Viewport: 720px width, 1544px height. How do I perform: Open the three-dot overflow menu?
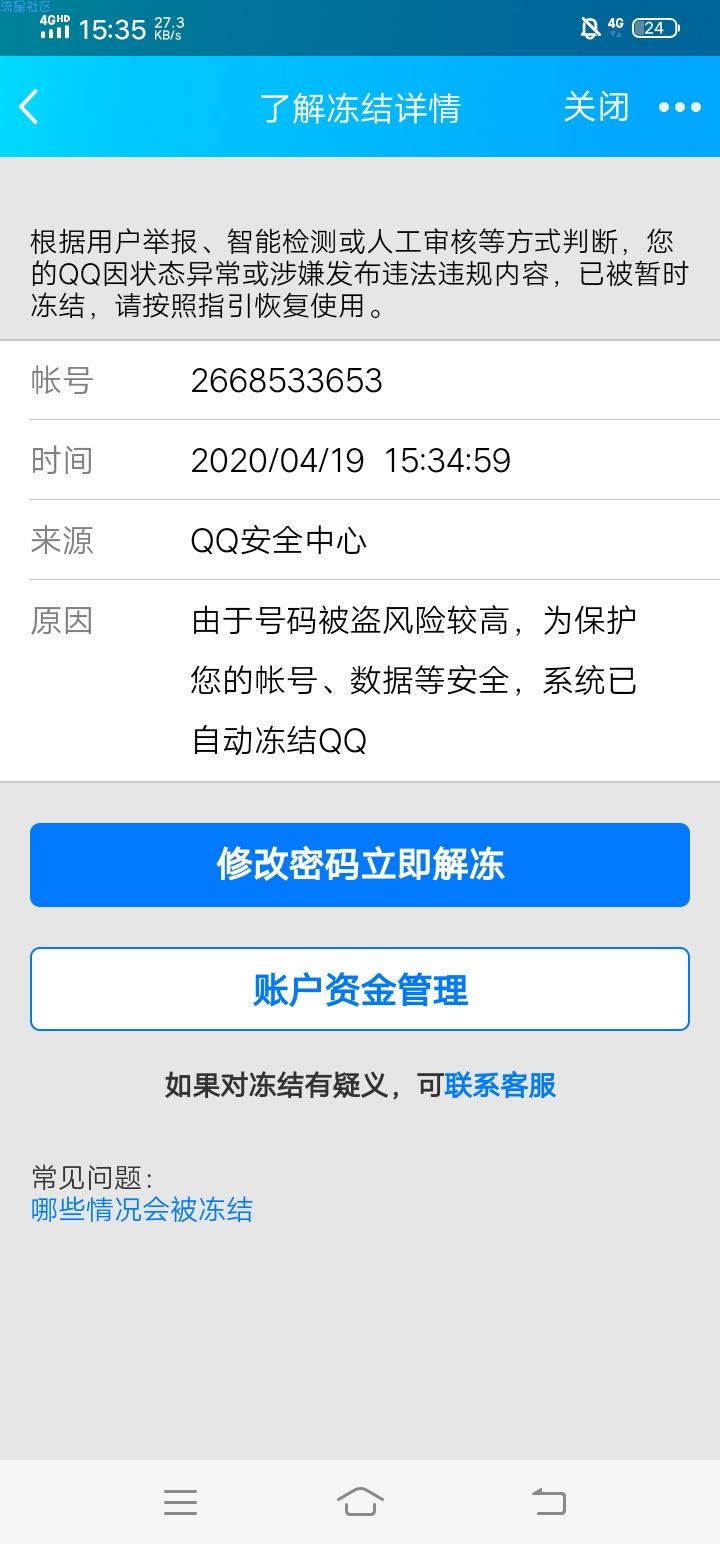pyautogui.click(x=680, y=107)
